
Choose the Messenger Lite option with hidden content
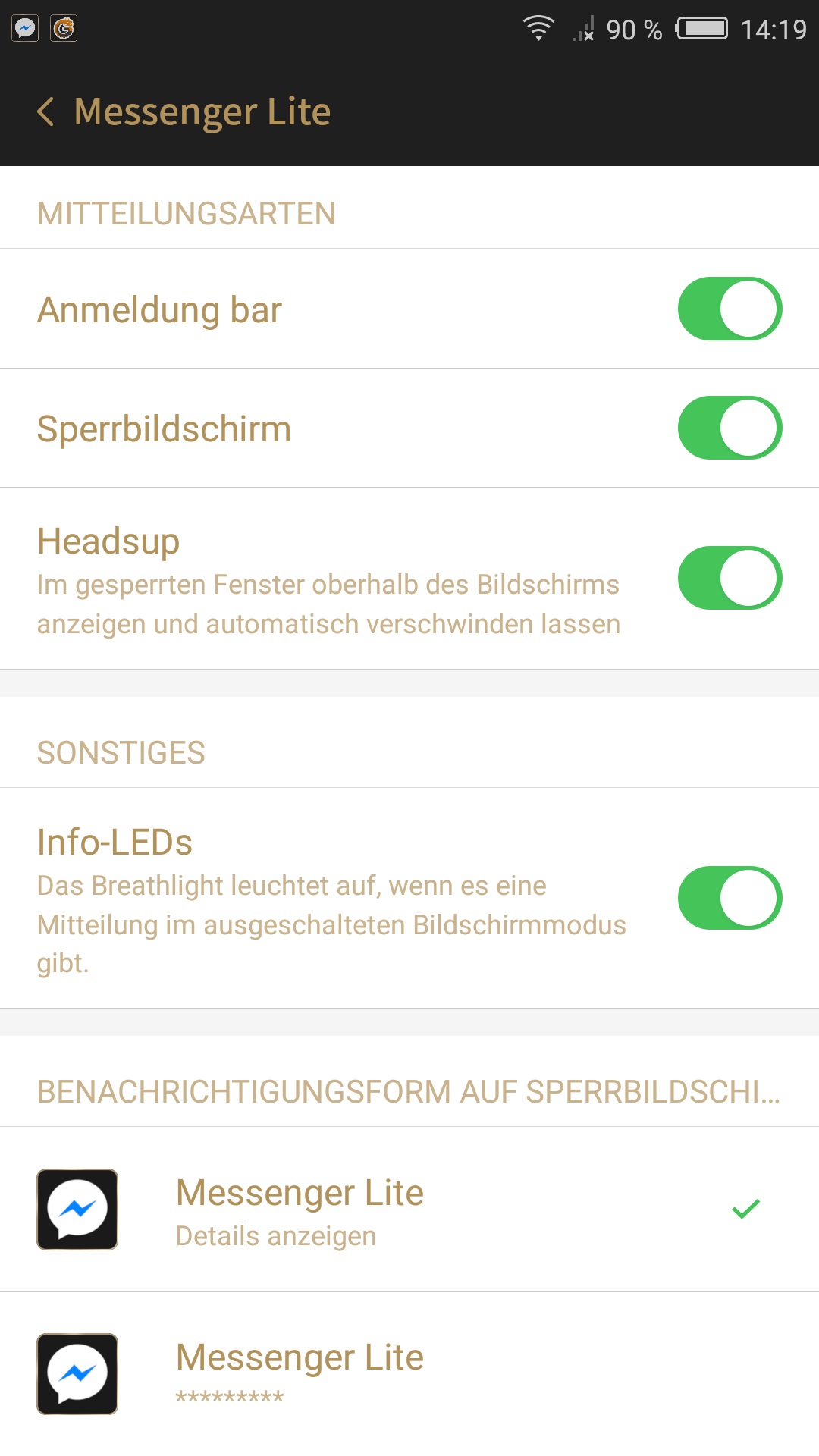(x=409, y=1374)
